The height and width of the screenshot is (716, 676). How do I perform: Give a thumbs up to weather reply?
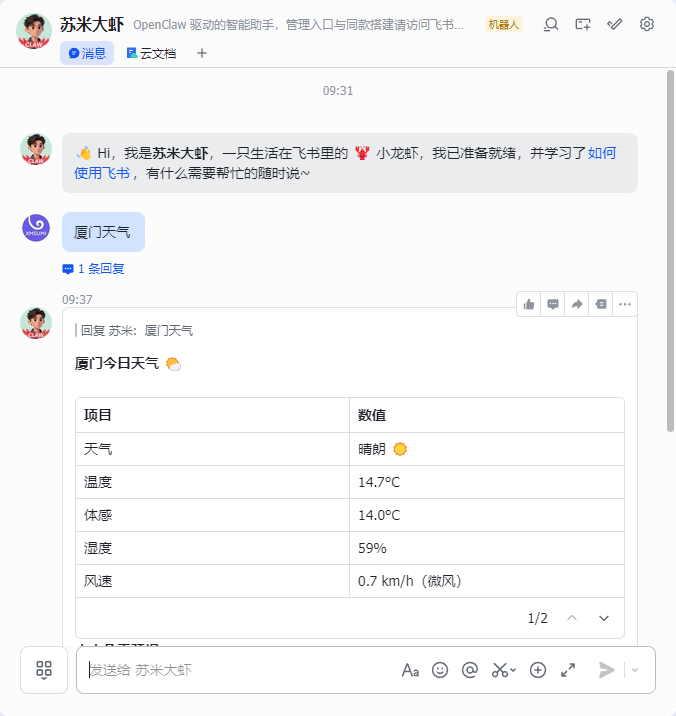529,304
